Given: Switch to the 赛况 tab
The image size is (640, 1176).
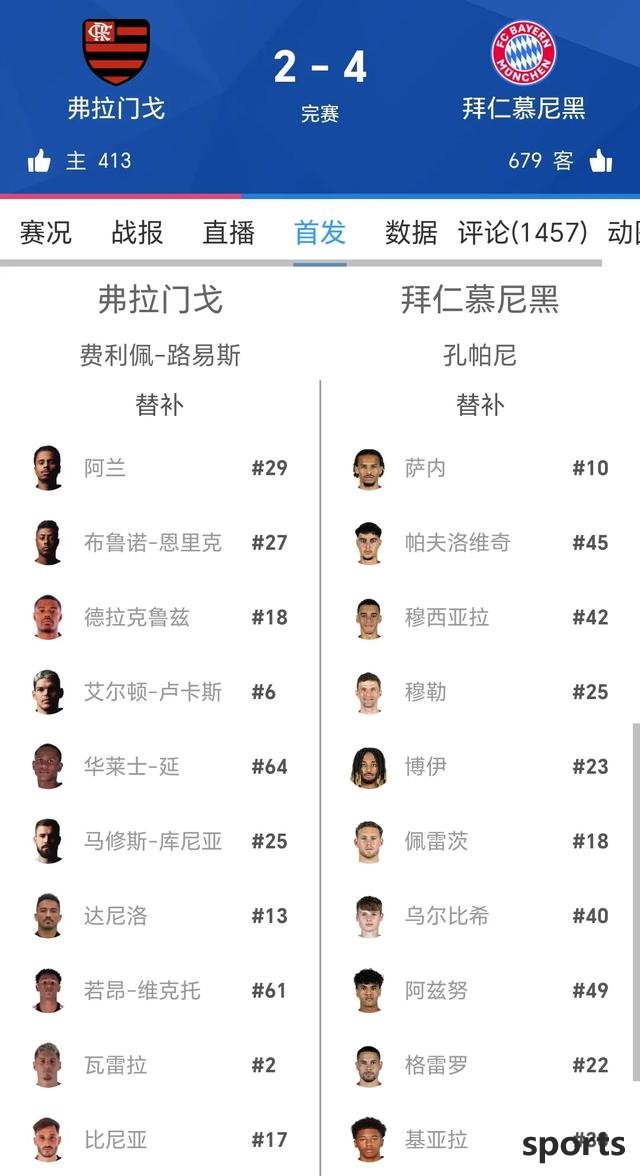Looking at the screenshot, I should (x=45, y=233).
